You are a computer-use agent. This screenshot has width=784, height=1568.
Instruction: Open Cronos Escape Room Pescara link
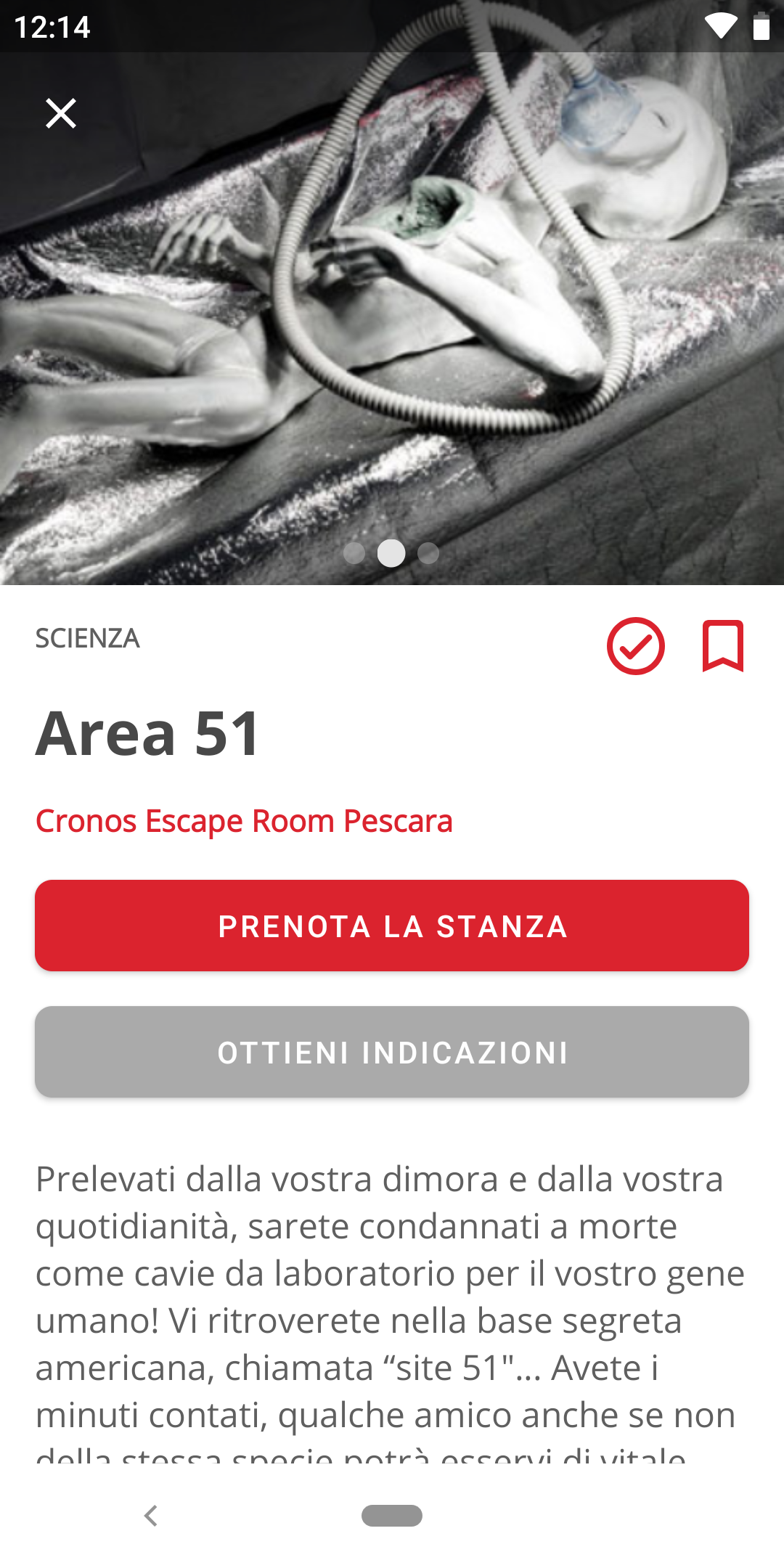coord(244,821)
